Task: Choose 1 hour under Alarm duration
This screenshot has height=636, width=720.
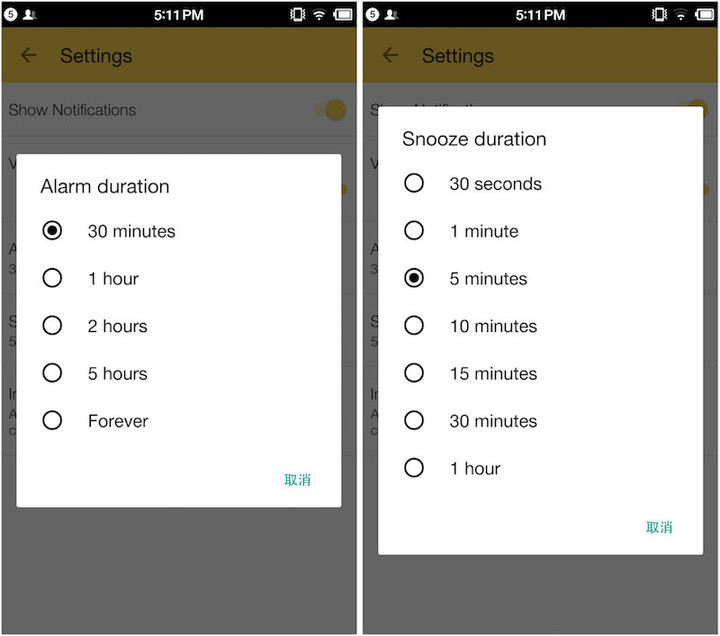Action: point(53,279)
